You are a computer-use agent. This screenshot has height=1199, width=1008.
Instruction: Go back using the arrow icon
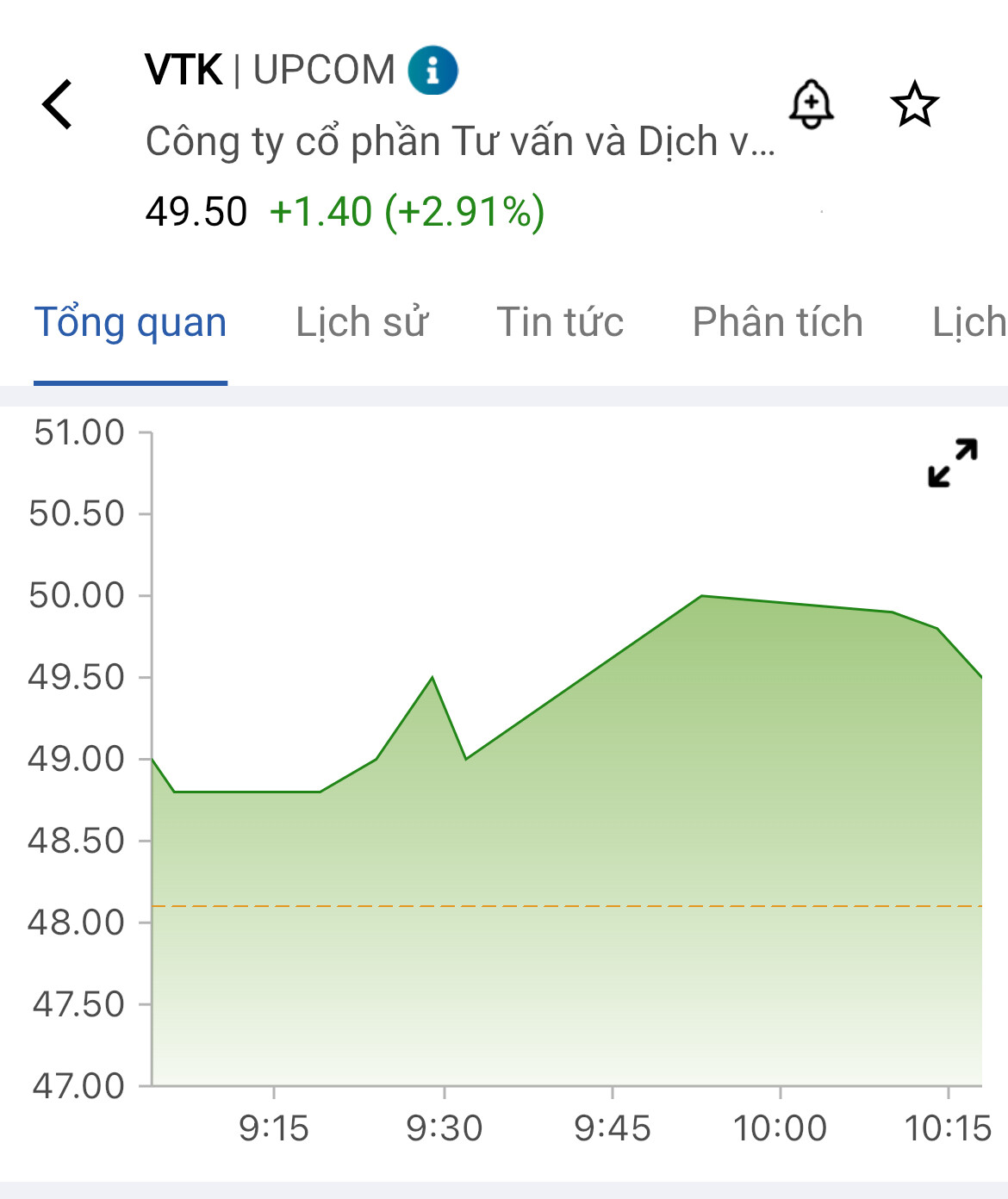(x=58, y=105)
